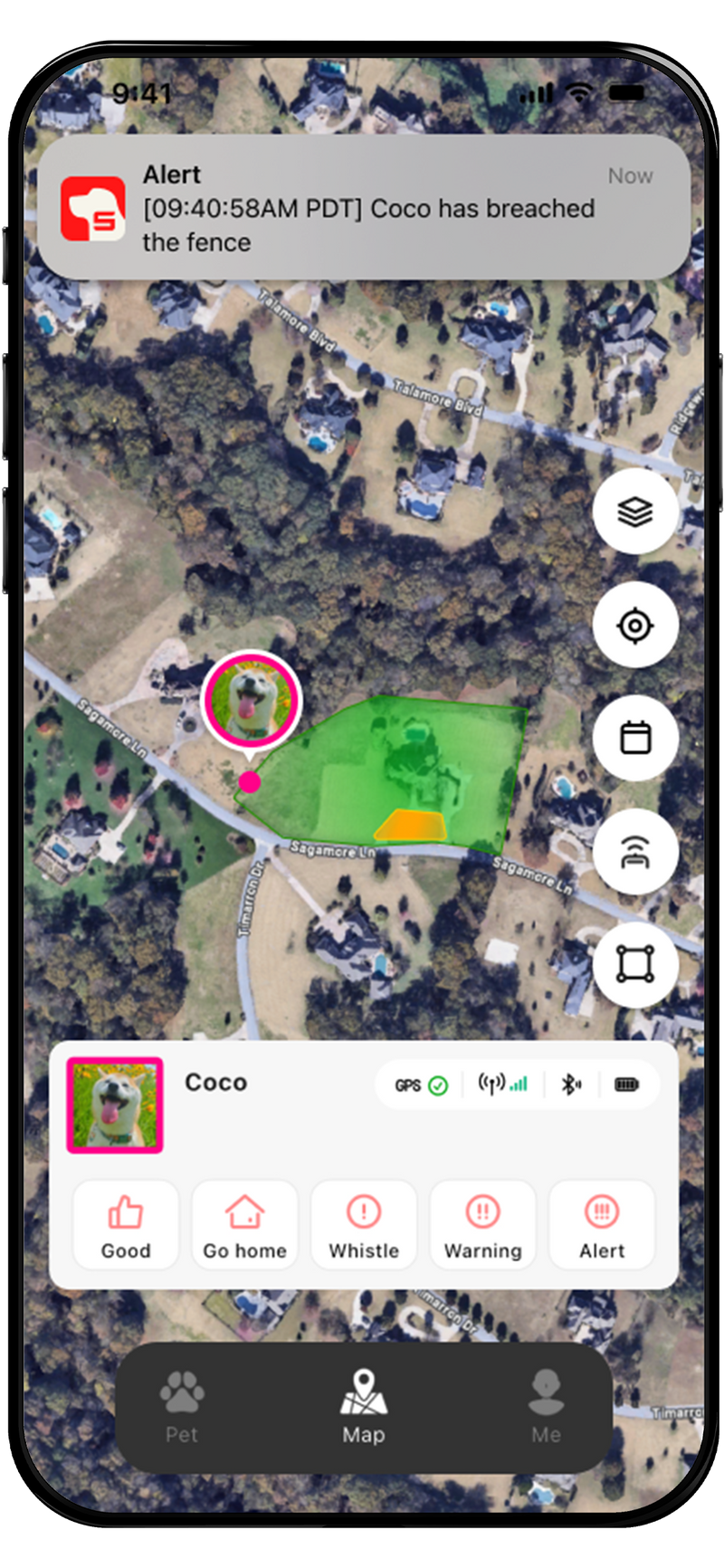Recenter map with the locate target icon

point(635,626)
